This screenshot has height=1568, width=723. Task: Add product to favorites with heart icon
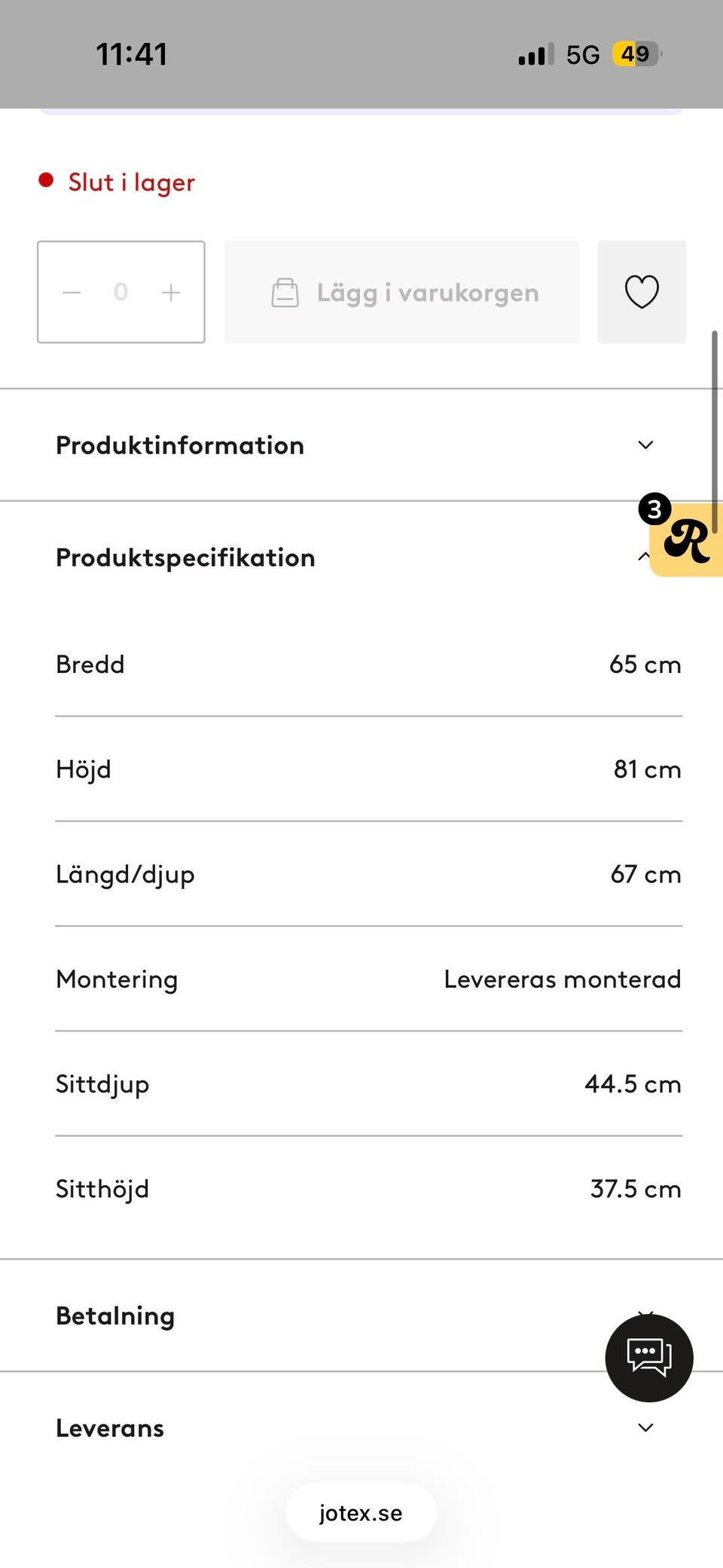642,292
